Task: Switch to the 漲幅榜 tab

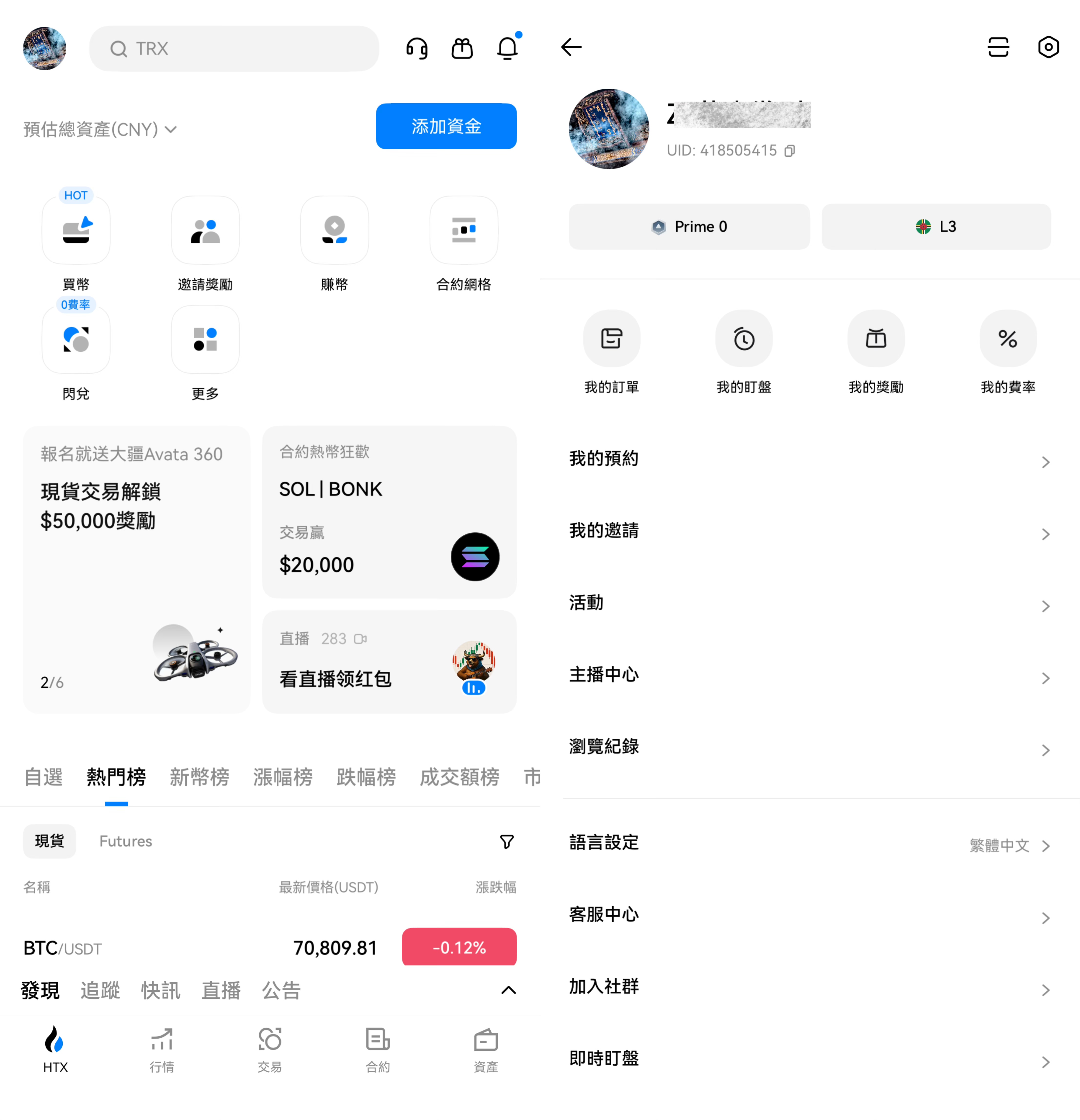Action: [x=282, y=777]
